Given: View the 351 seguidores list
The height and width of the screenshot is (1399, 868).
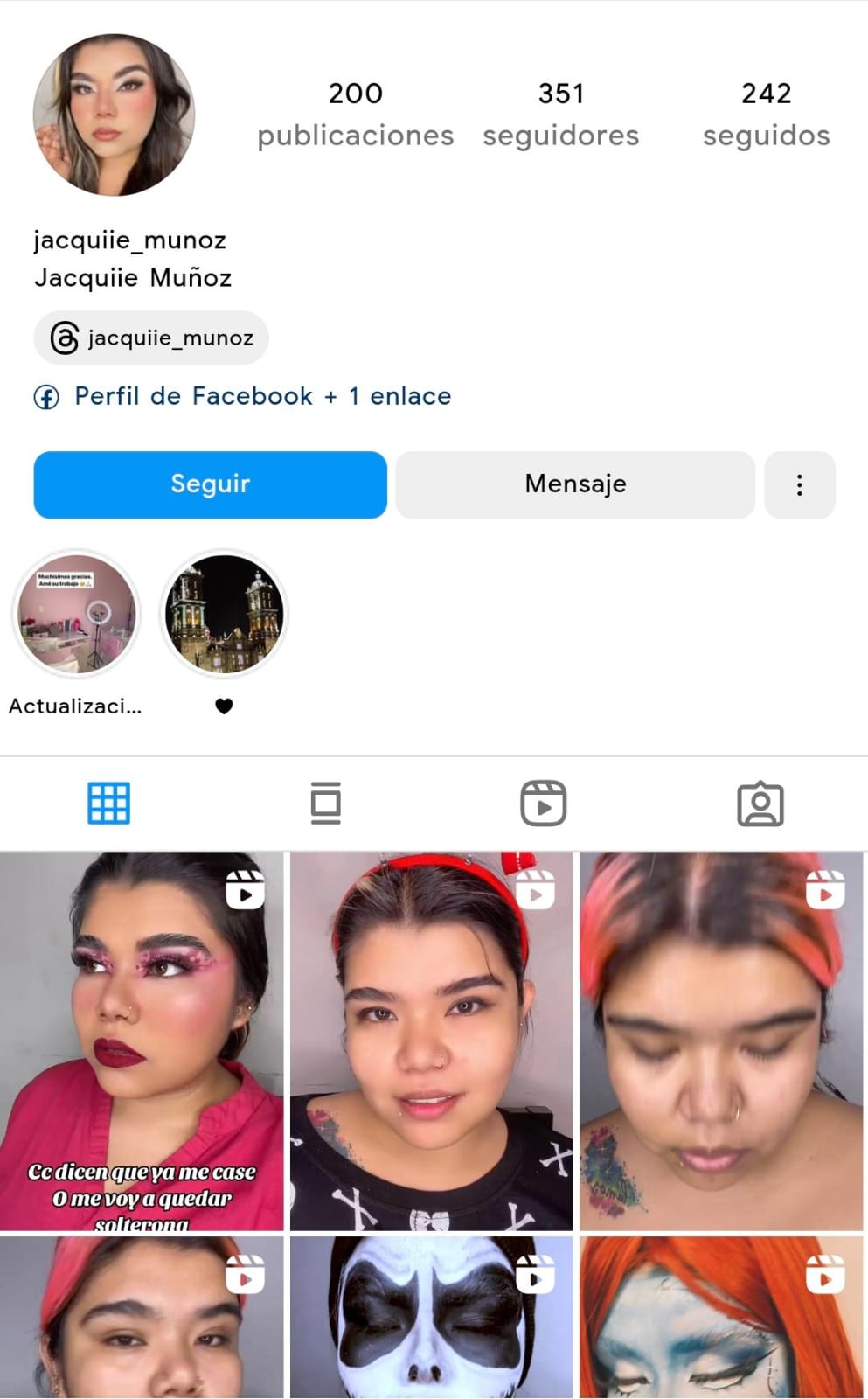Looking at the screenshot, I should (560, 114).
